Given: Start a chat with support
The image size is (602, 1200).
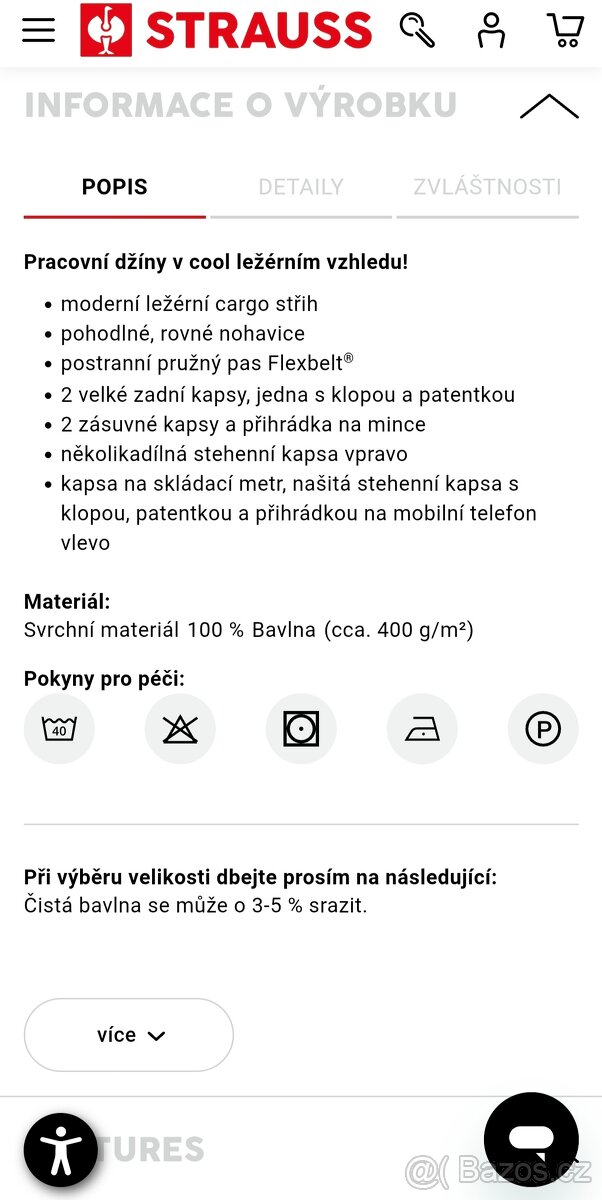Looking at the screenshot, I should coord(531,1139).
